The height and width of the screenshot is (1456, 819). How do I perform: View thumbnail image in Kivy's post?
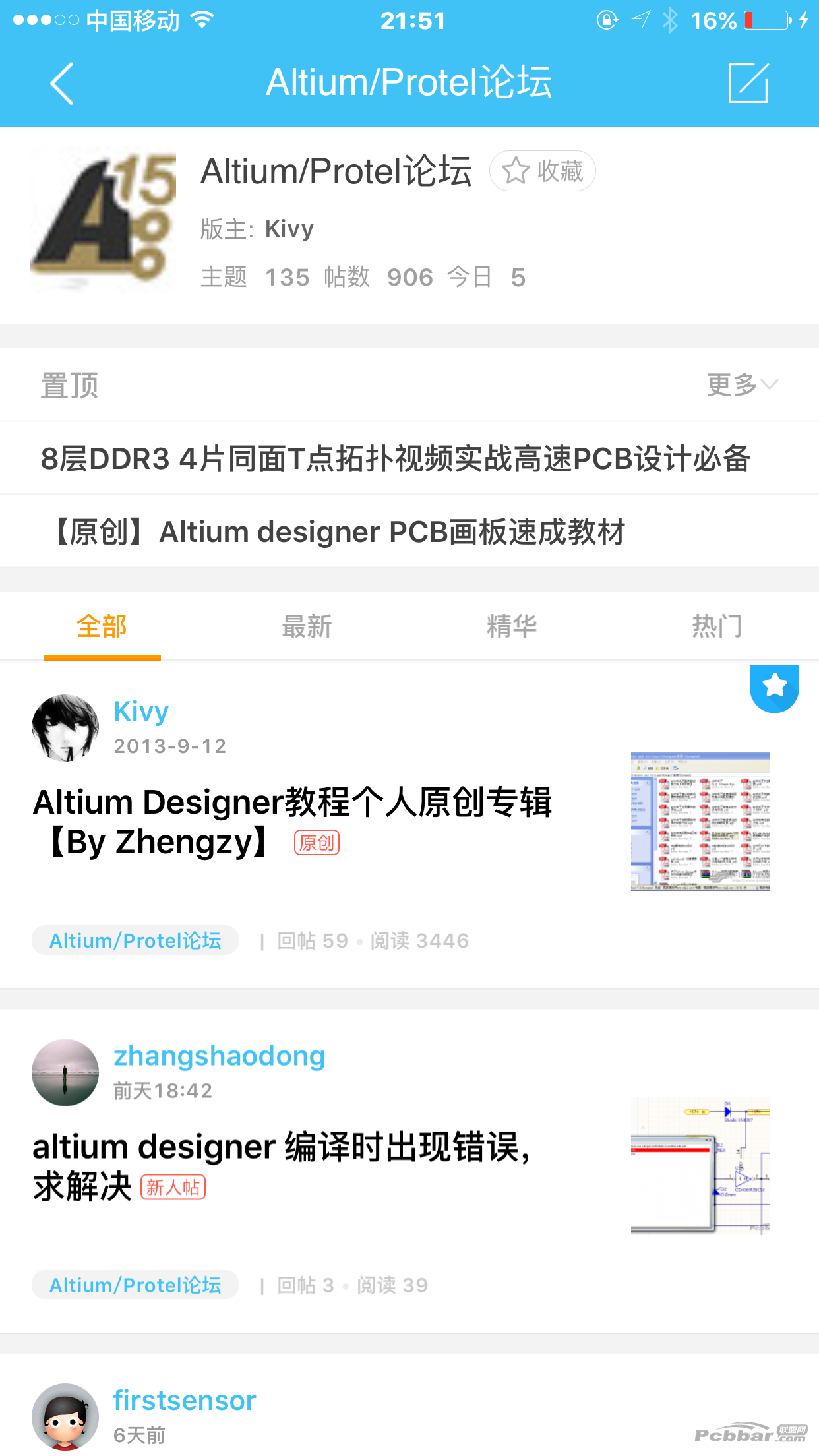[x=700, y=822]
